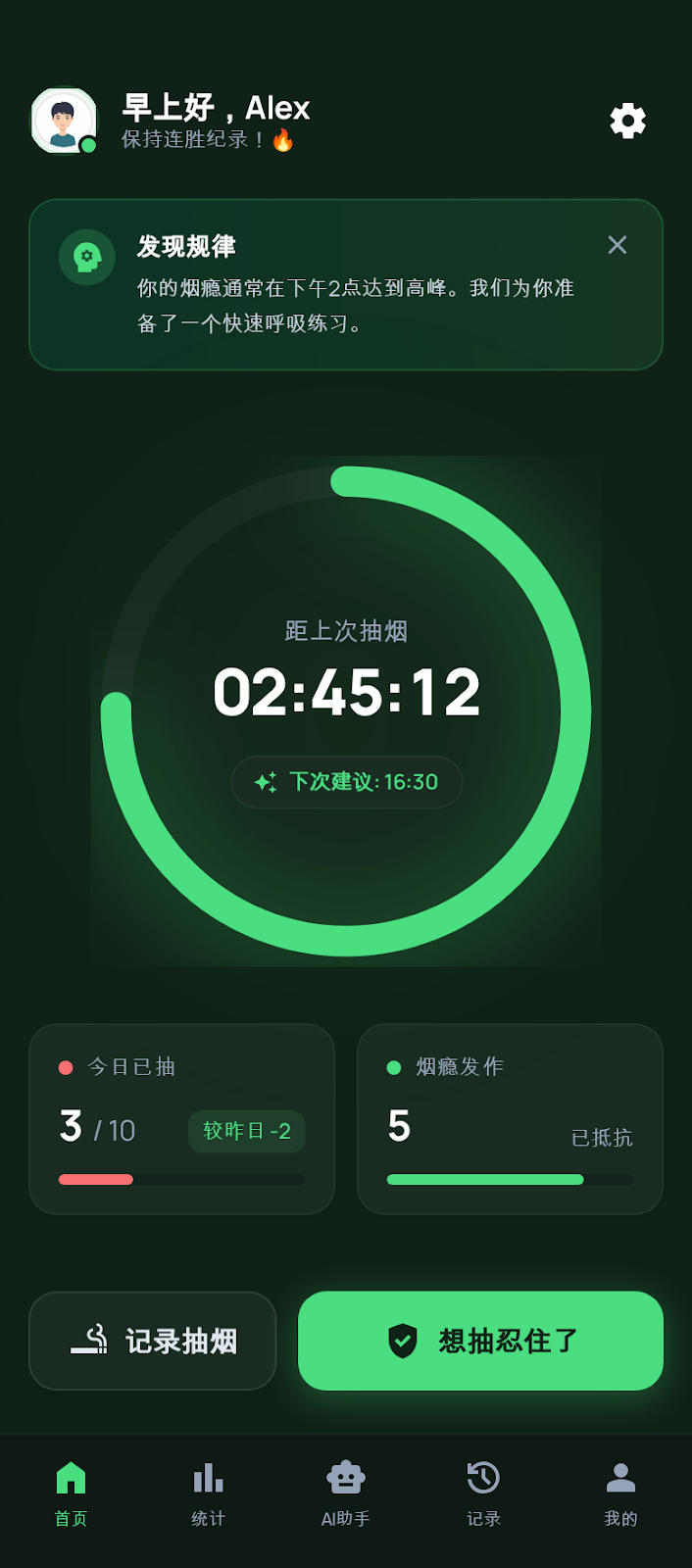Switch to the 记录 history tab

point(483,1494)
